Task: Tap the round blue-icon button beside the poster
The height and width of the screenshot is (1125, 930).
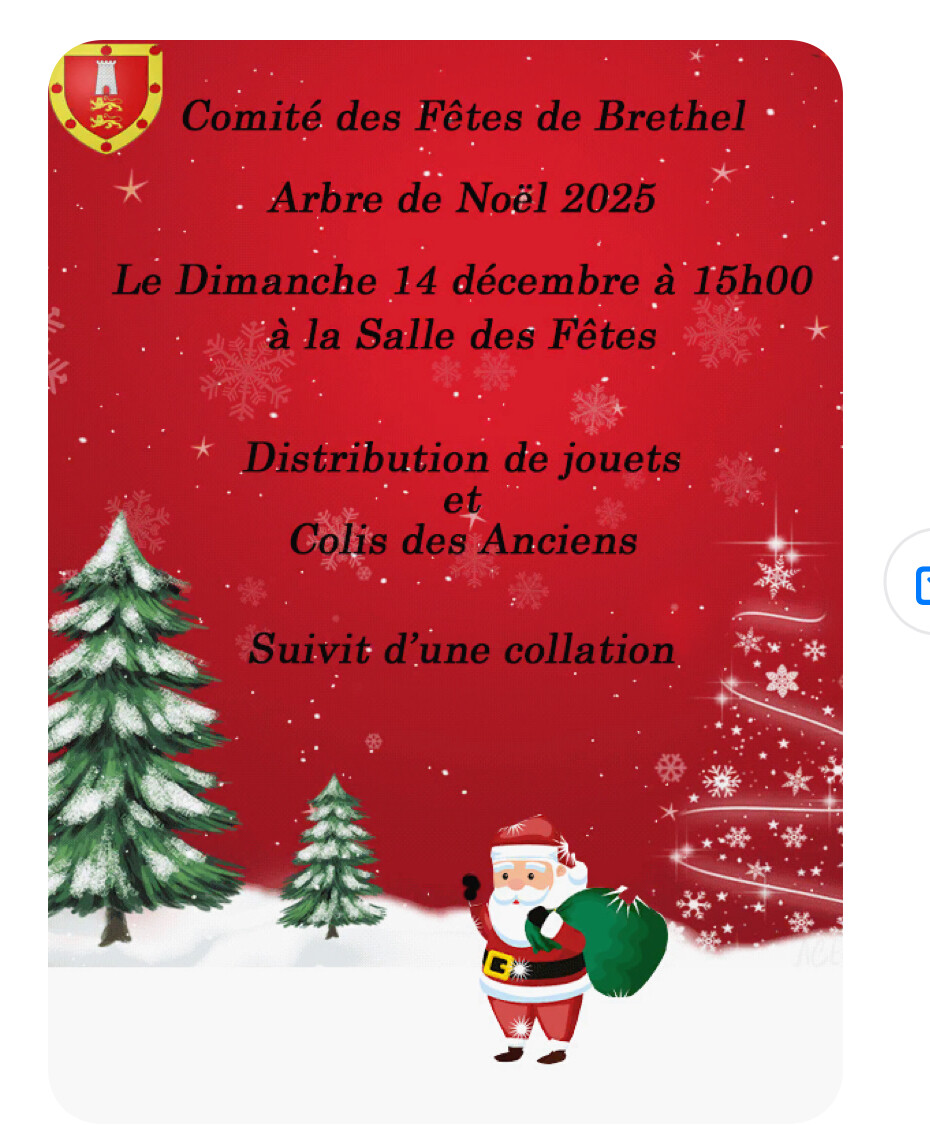Action: (908, 583)
